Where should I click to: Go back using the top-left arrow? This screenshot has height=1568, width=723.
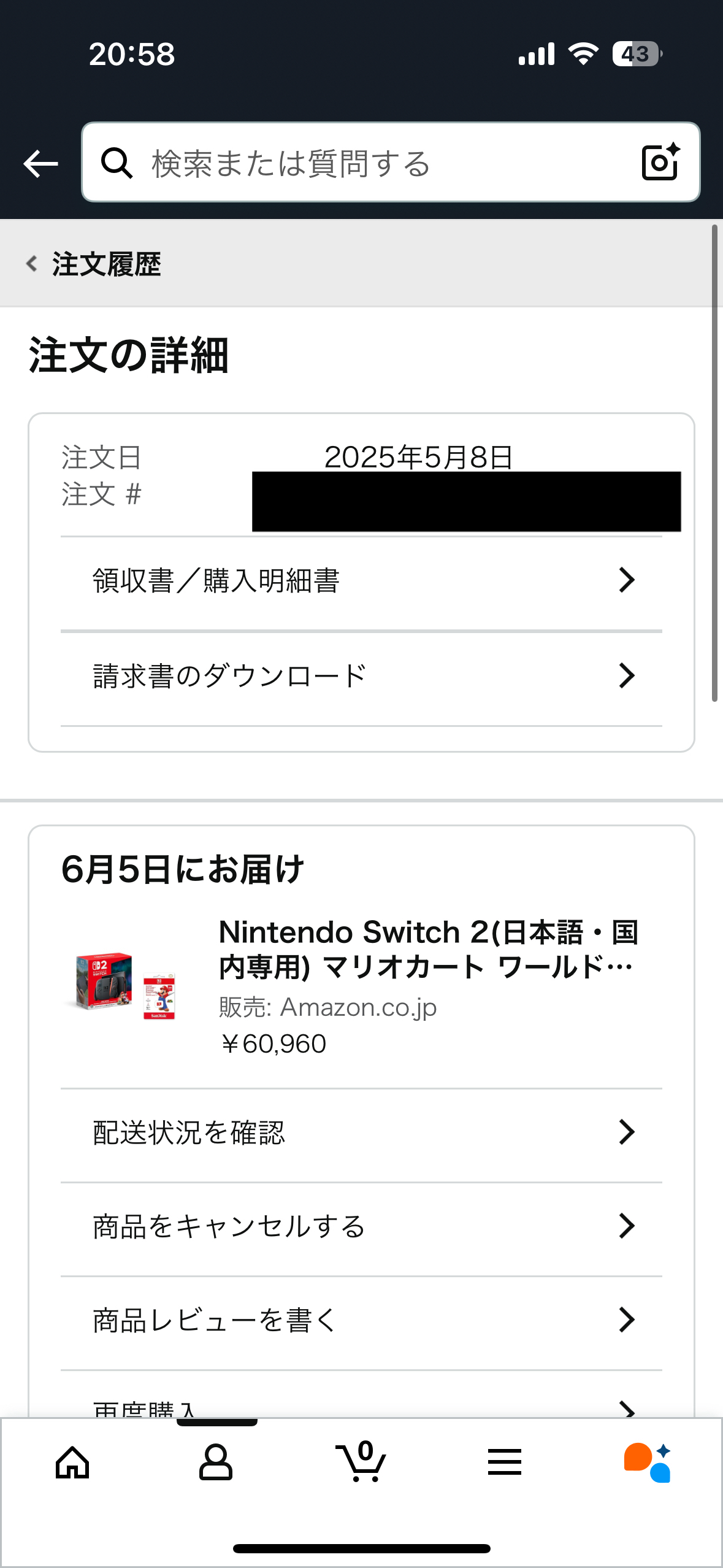click(x=40, y=163)
